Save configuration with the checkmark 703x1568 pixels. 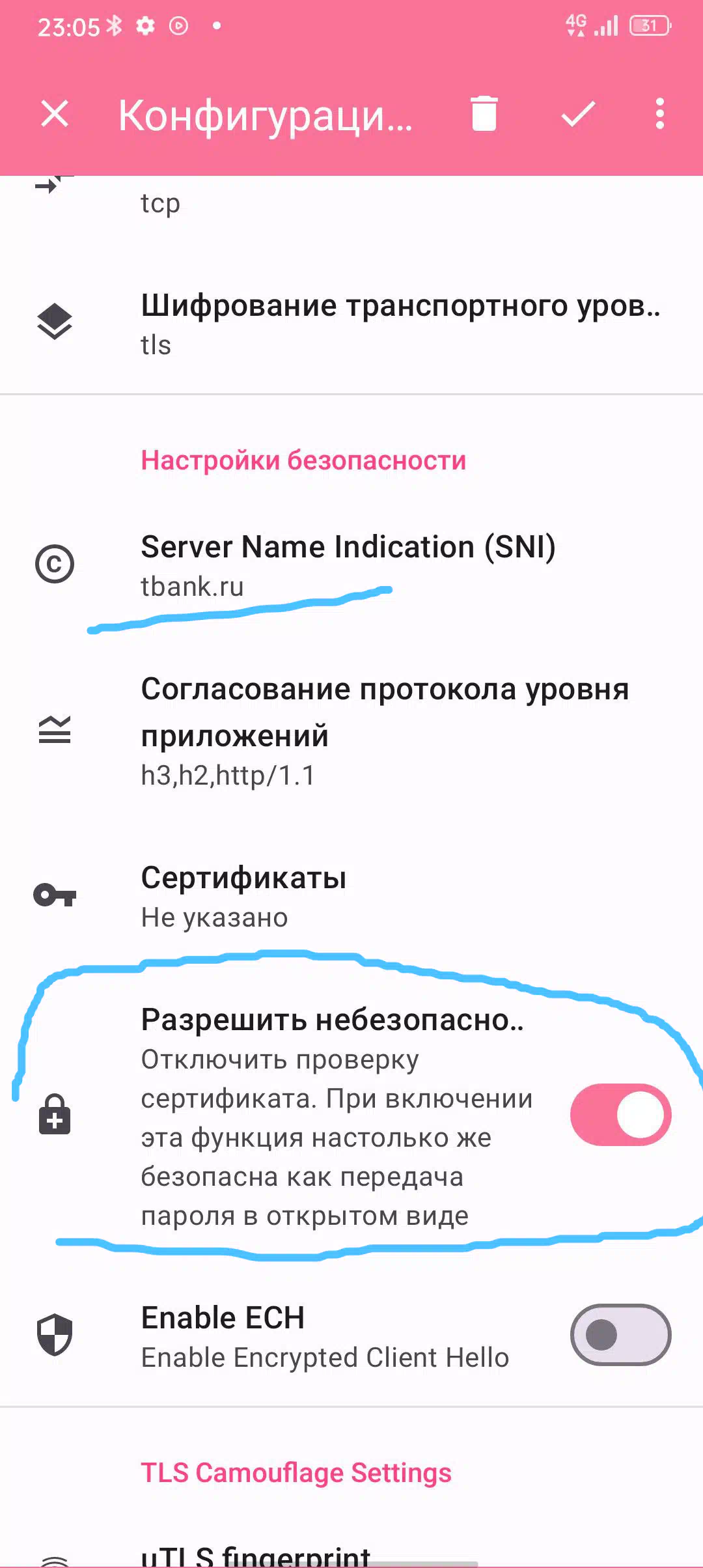(578, 114)
